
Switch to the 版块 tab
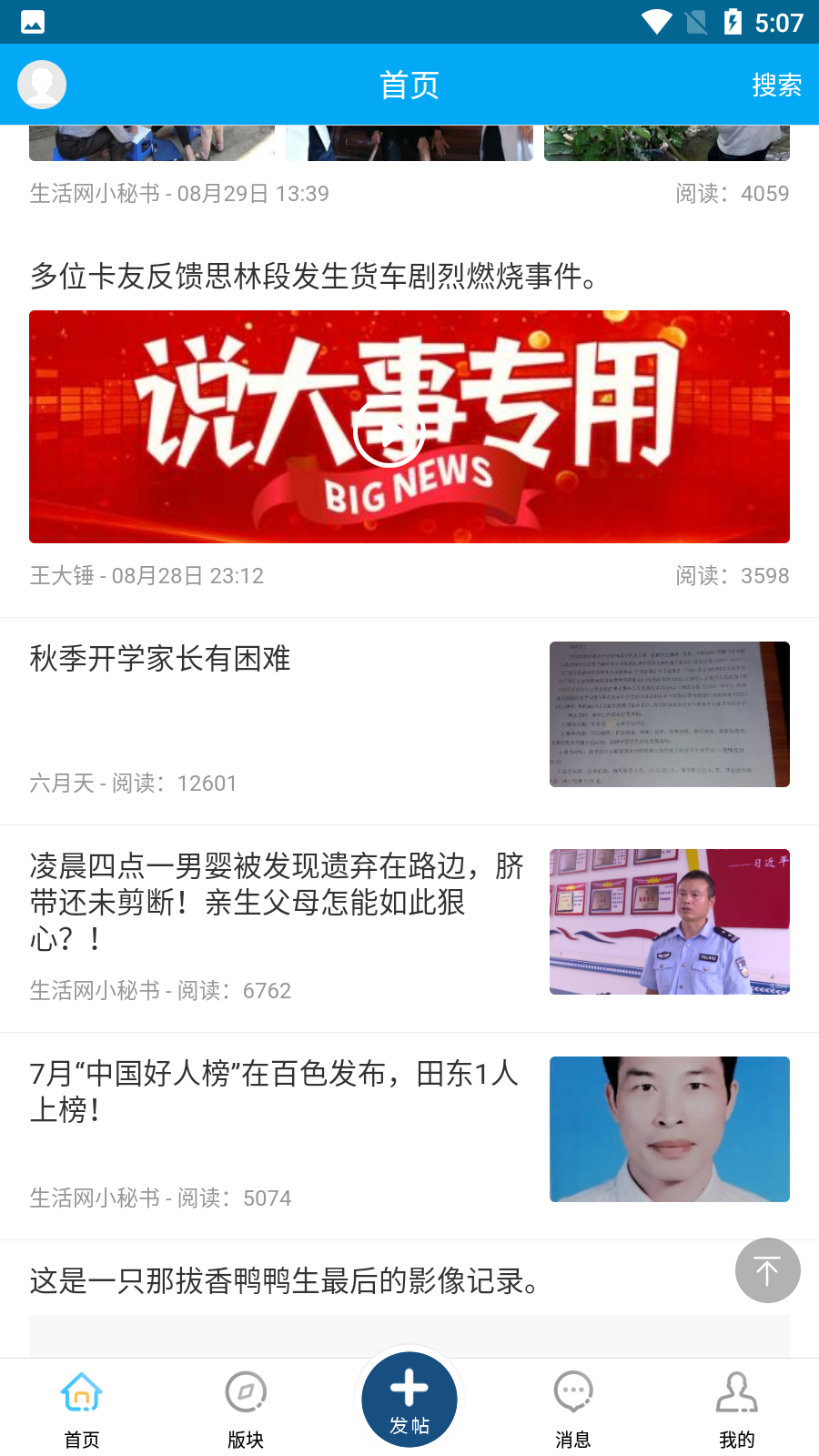[246, 1408]
